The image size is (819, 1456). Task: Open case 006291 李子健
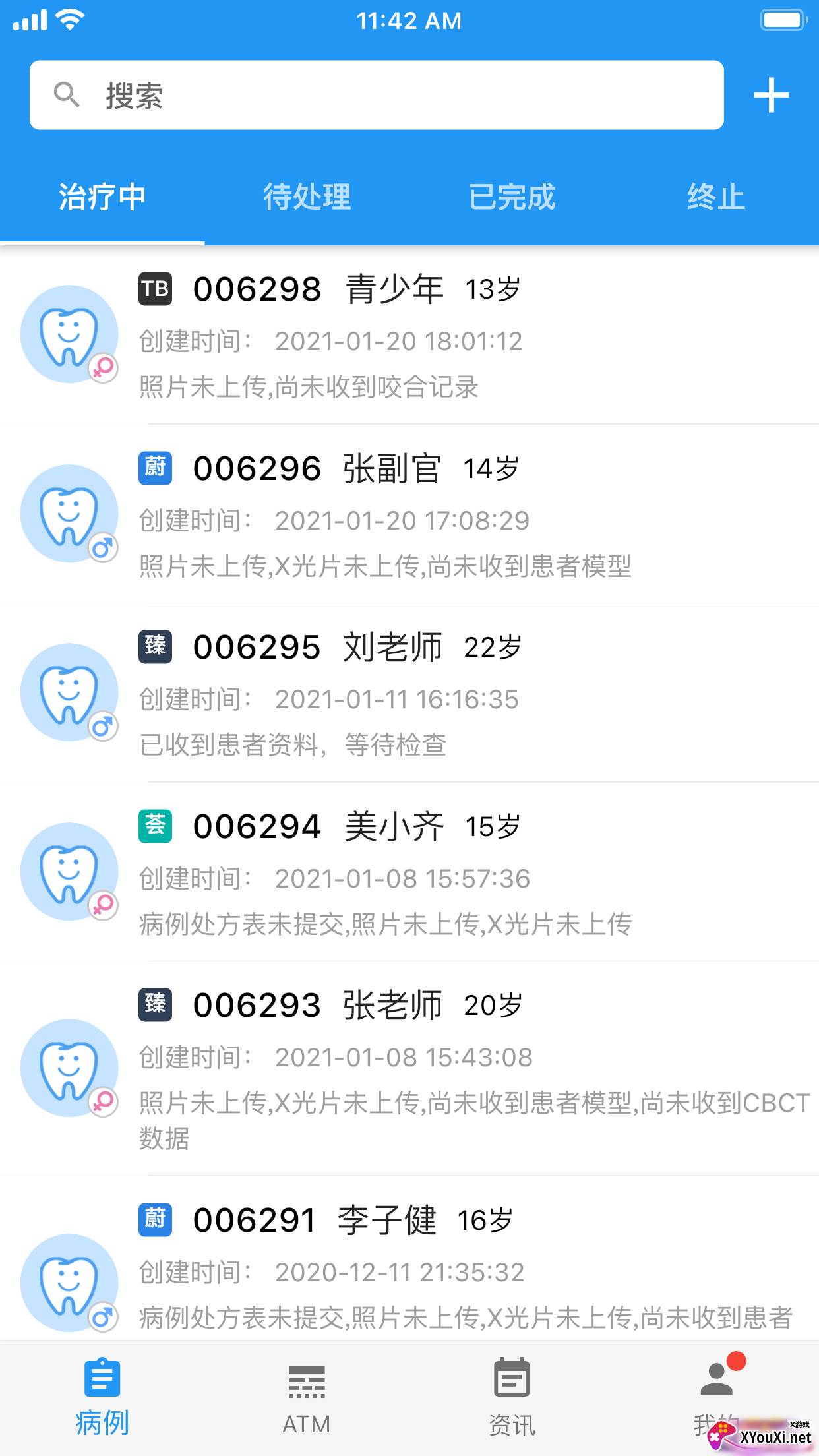pyautogui.click(x=409, y=1258)
